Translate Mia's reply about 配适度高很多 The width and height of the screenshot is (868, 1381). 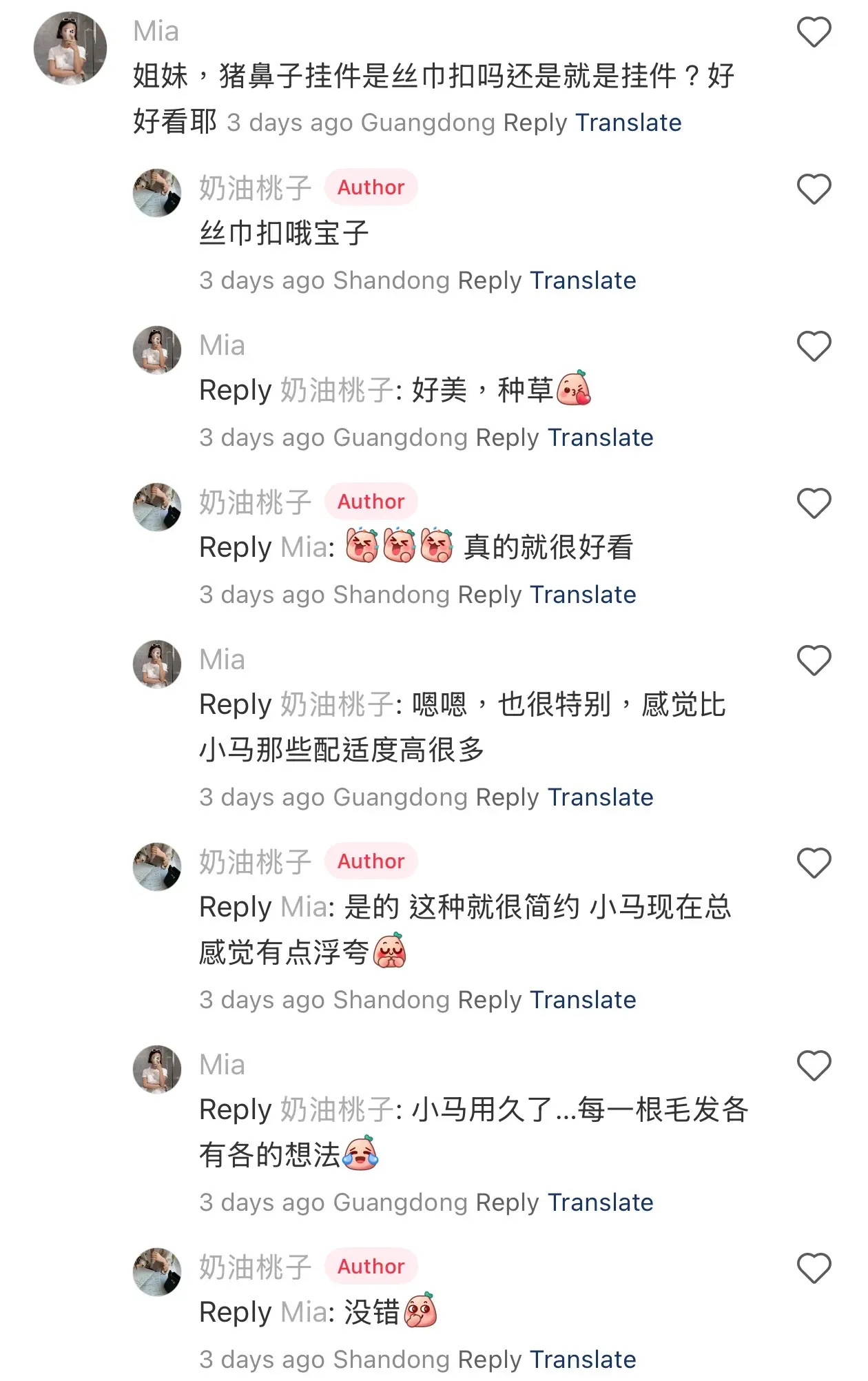[600, 797]
